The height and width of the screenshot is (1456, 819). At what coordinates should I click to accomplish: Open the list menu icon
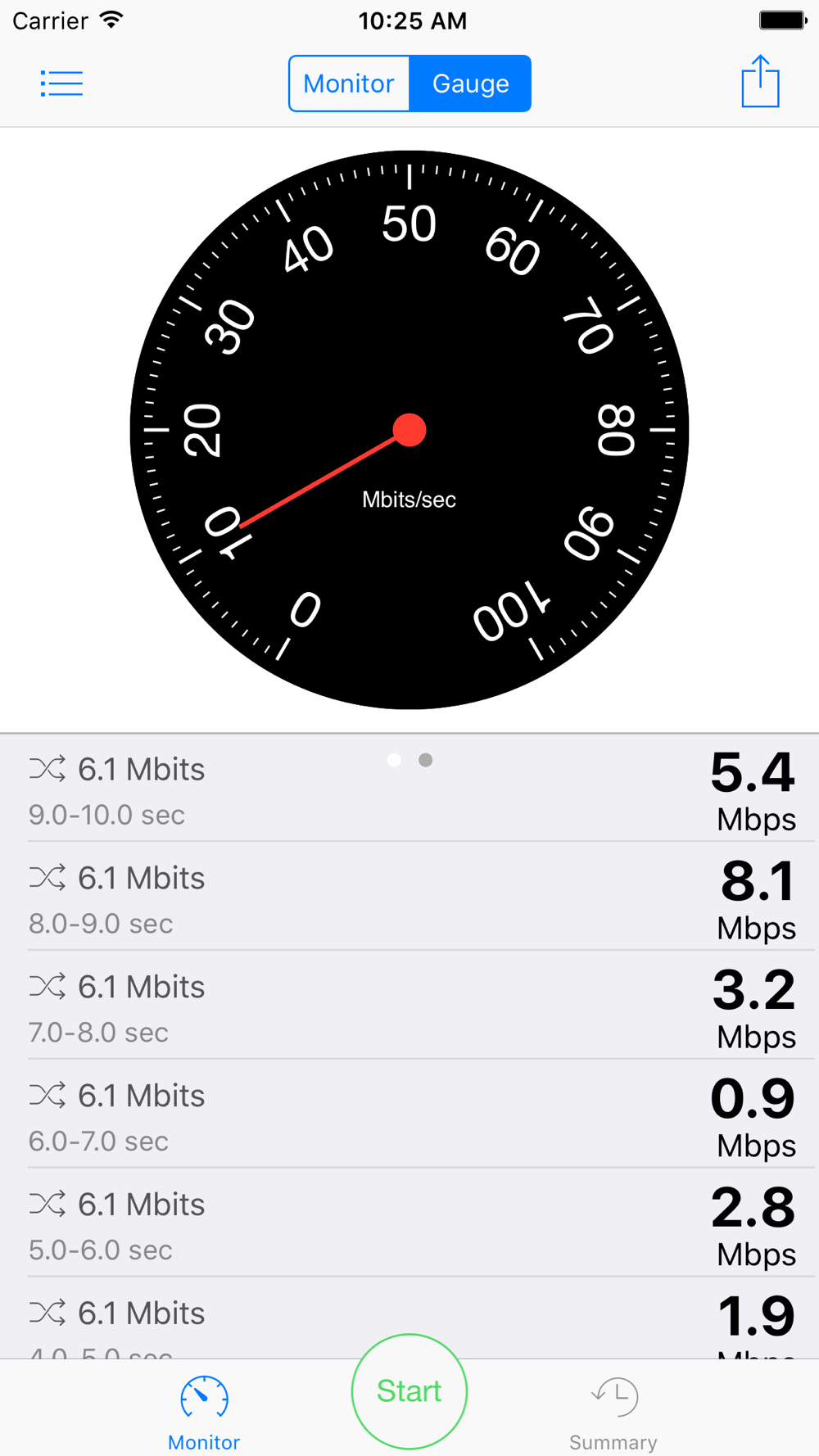[x=61, y=84]
